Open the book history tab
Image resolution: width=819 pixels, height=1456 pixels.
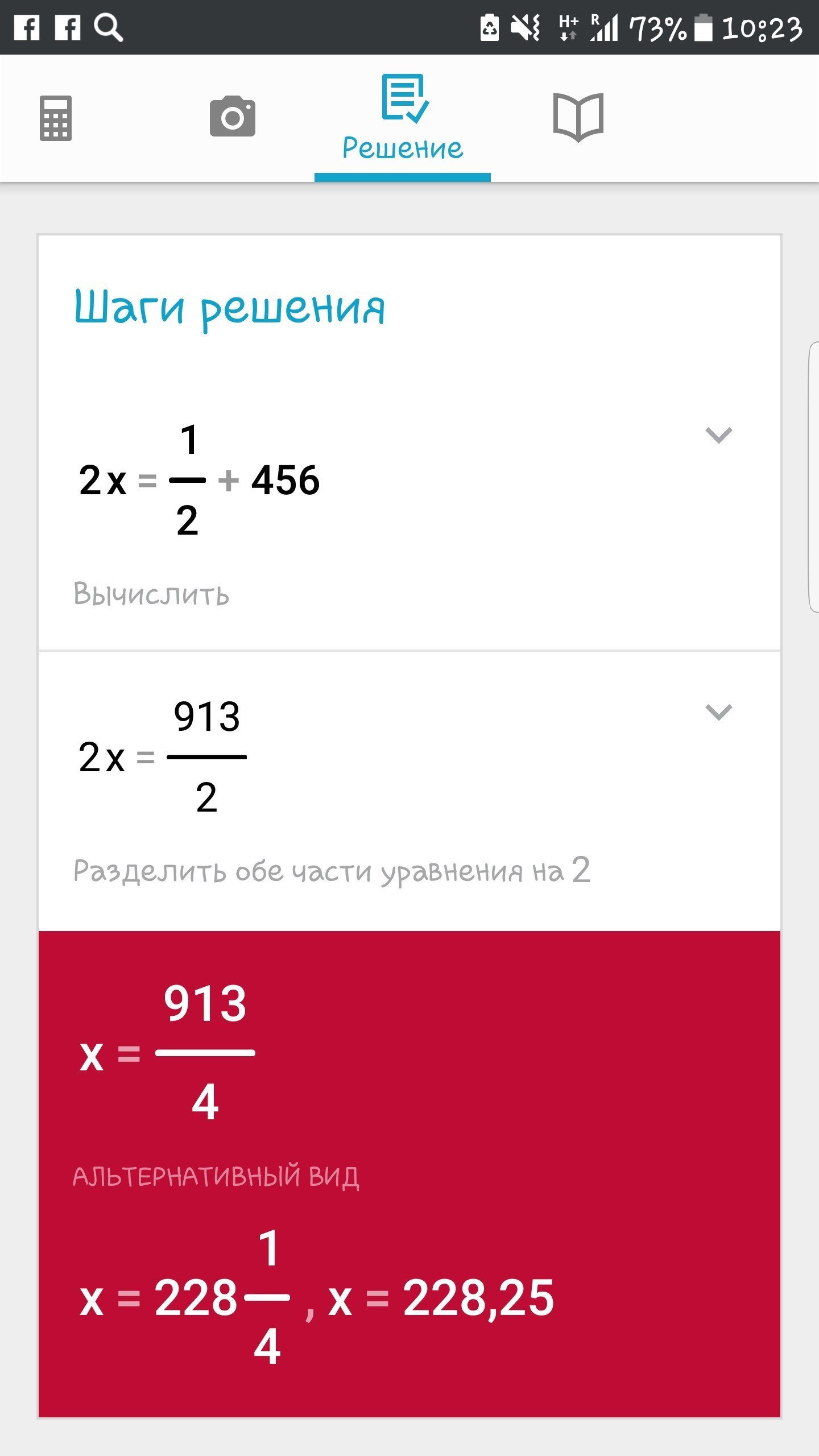coord(578,117)
